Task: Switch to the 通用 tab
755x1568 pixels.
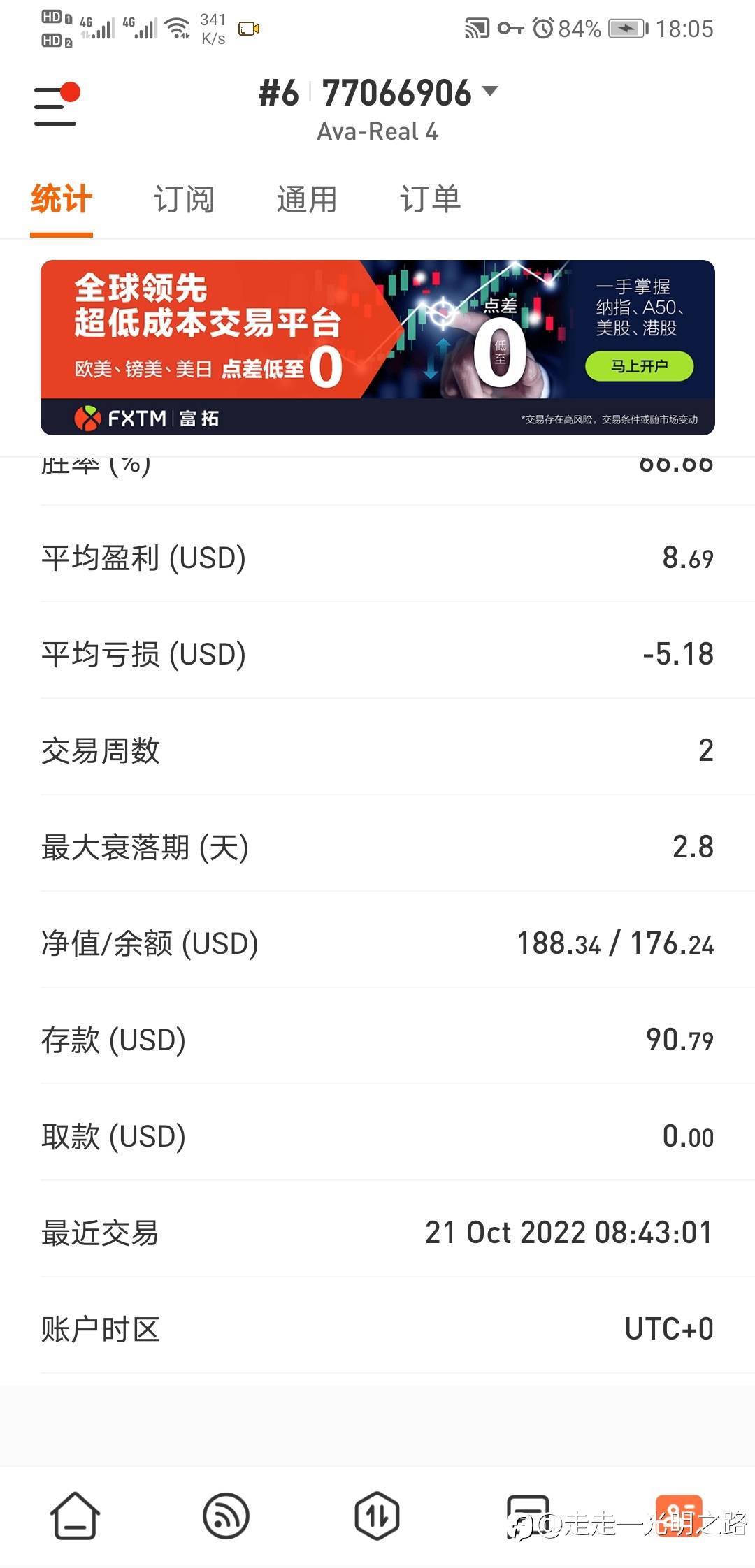Action: [307, 199]
